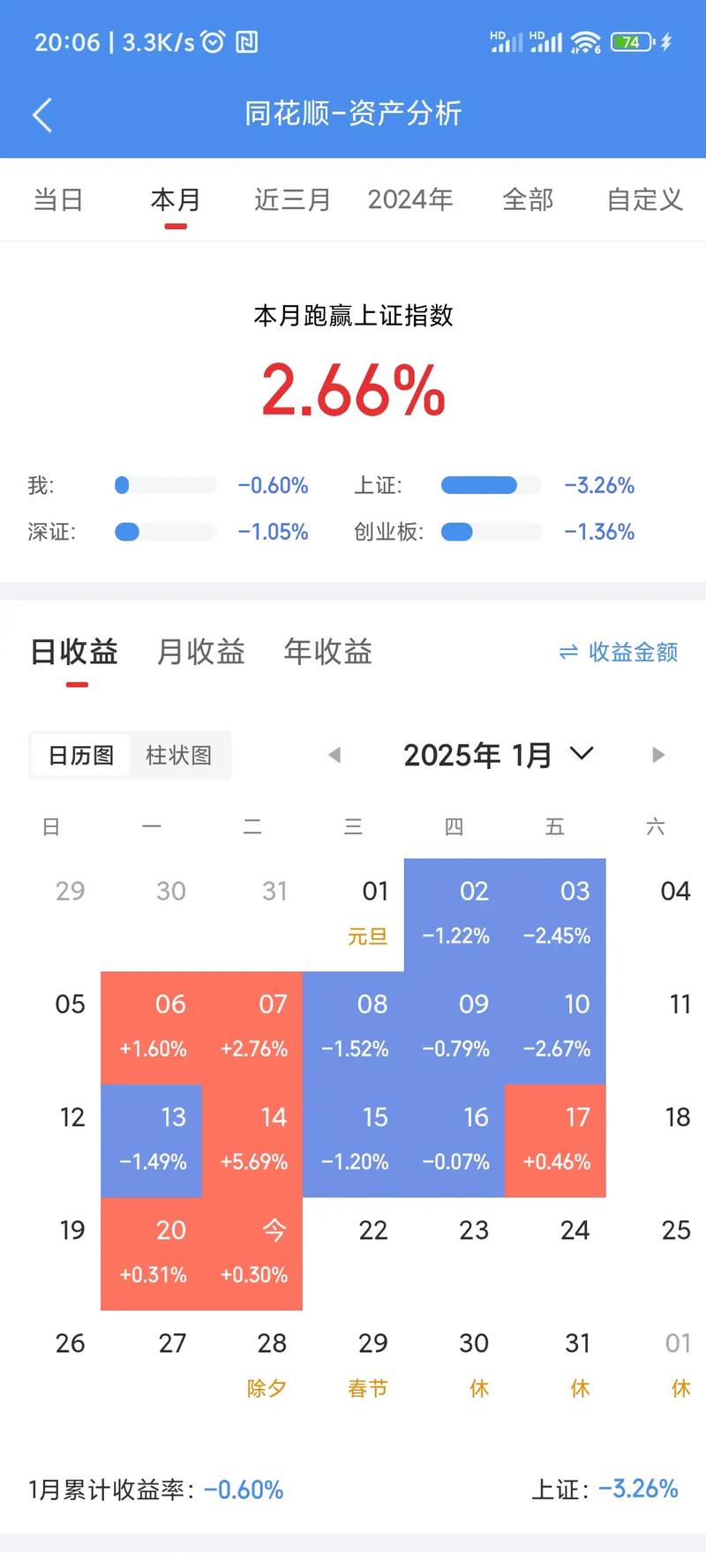Open 自定义 date range option

643,199
